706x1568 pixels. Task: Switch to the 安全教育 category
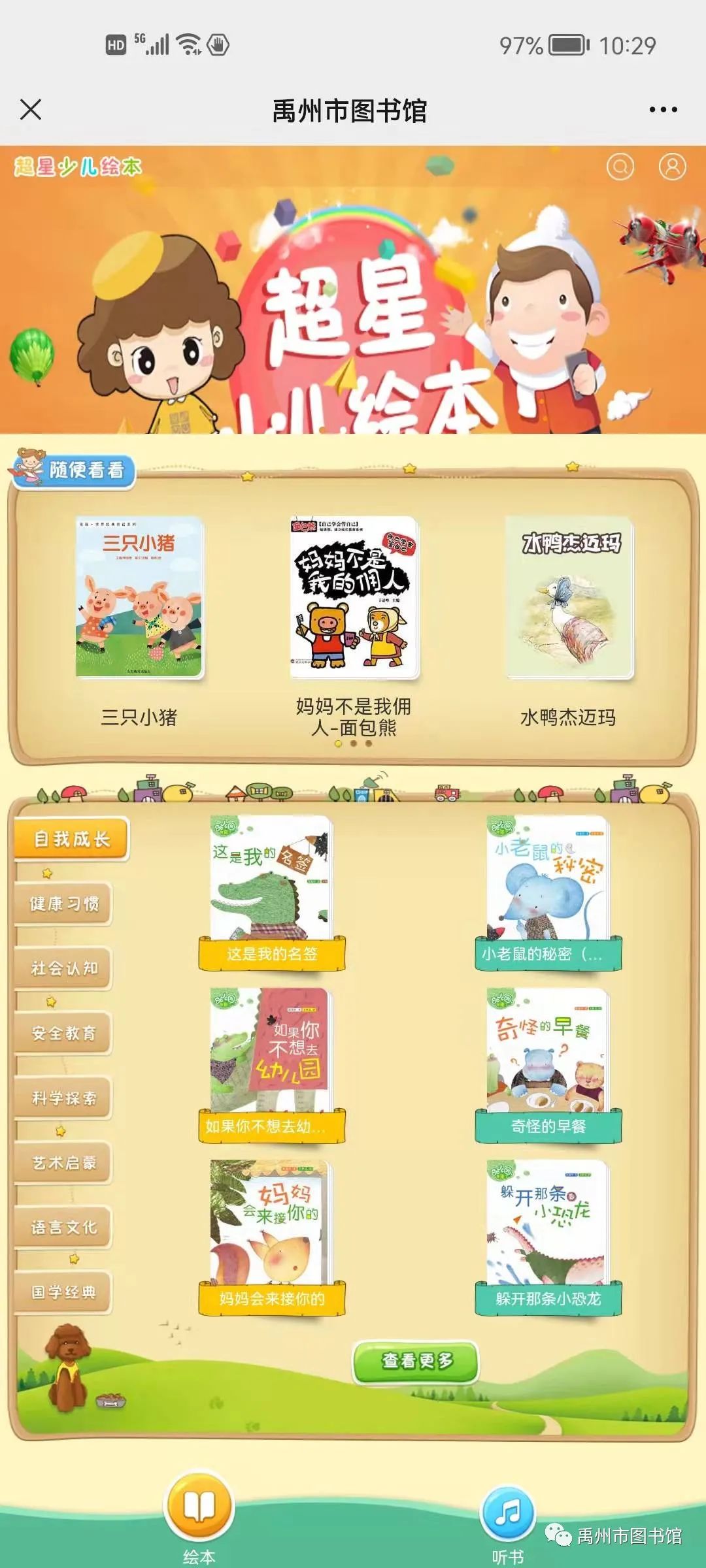pos(64,1033)
